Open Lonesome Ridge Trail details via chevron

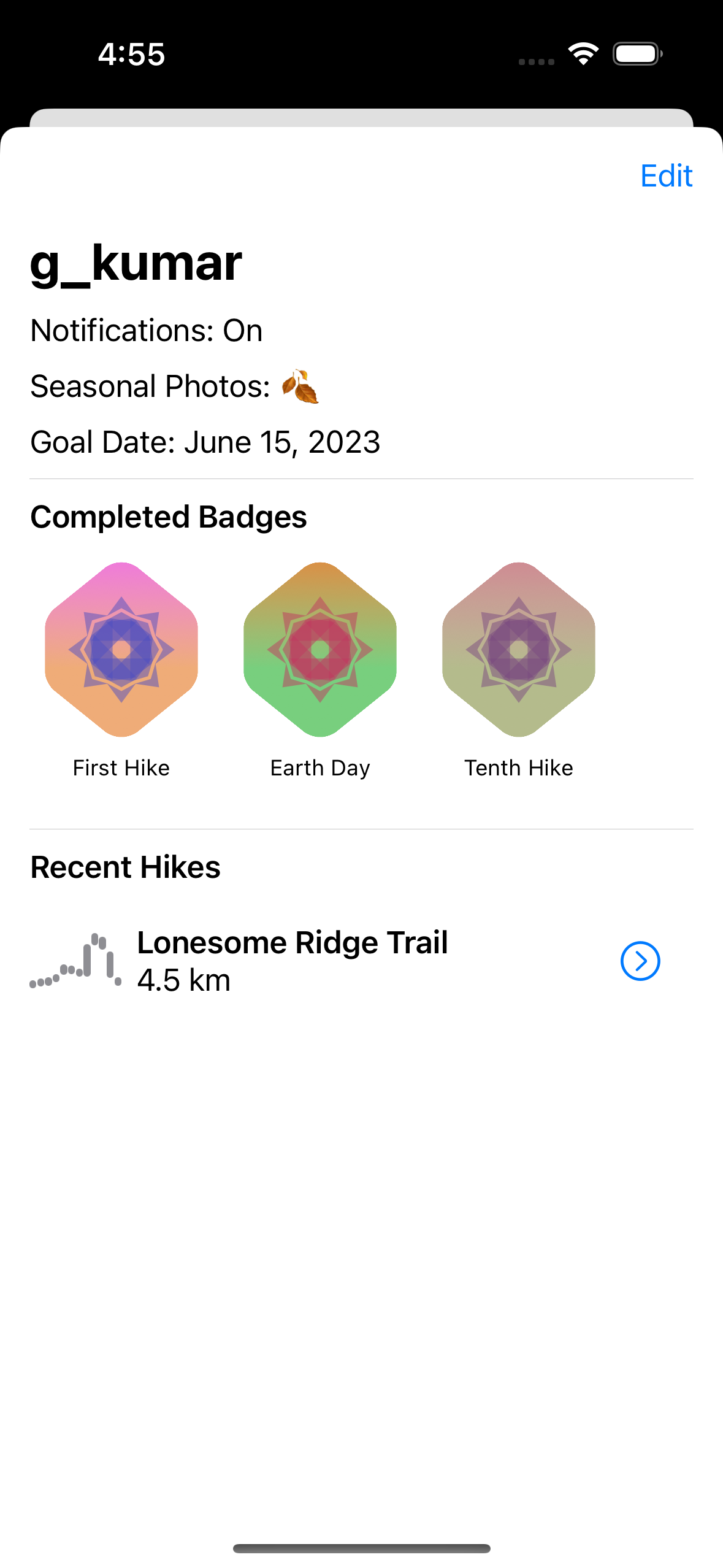tap(640, 961)
